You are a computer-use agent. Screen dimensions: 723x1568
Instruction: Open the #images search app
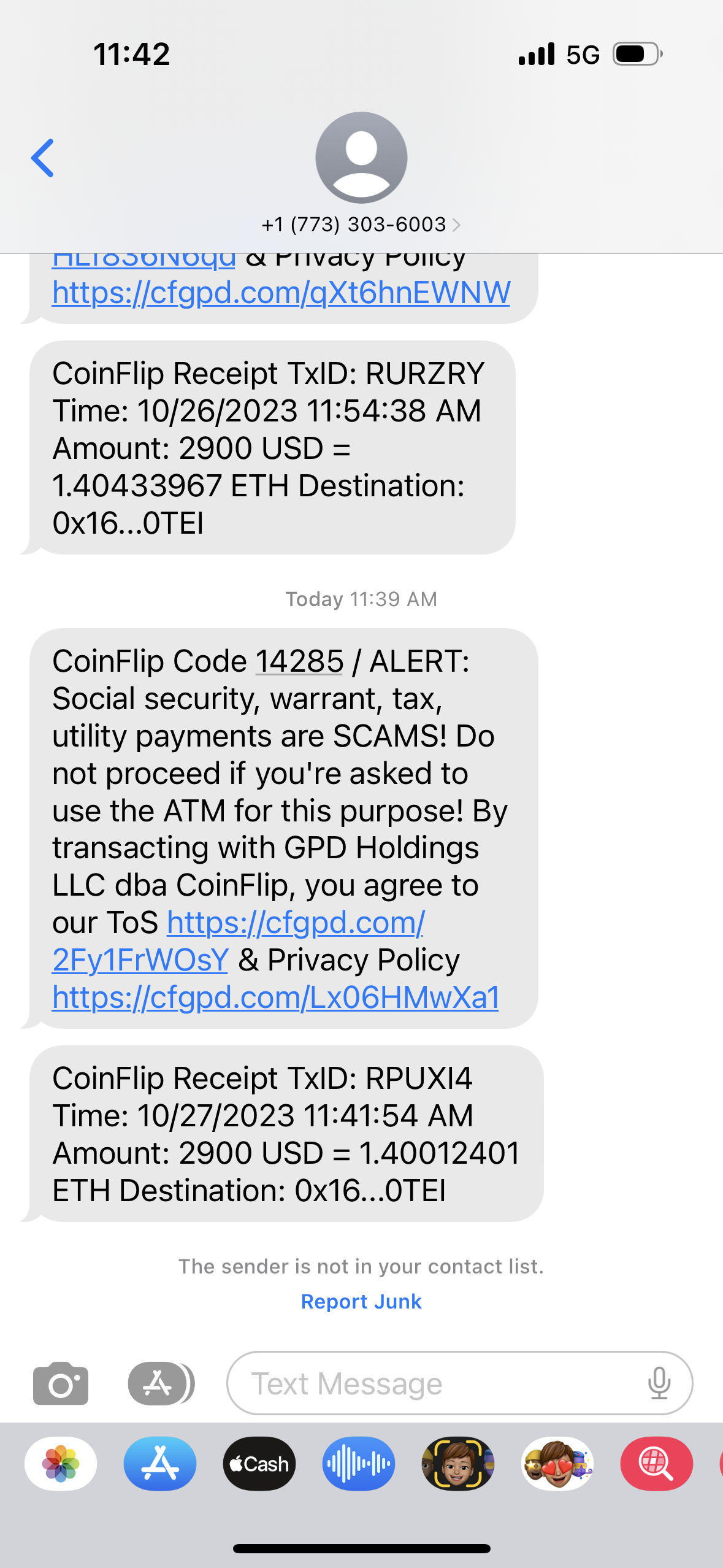pyautogui.click(x=656, y=1464)
